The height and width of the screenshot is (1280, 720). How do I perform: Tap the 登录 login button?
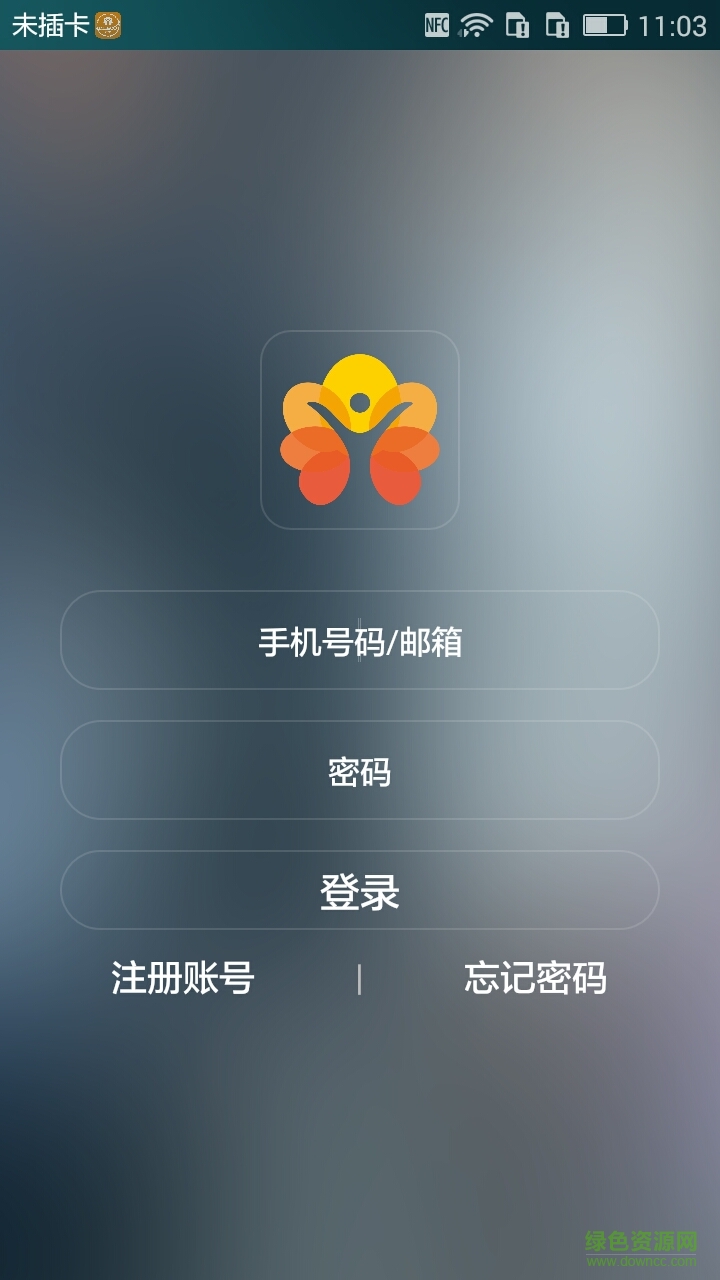(360, 890)
